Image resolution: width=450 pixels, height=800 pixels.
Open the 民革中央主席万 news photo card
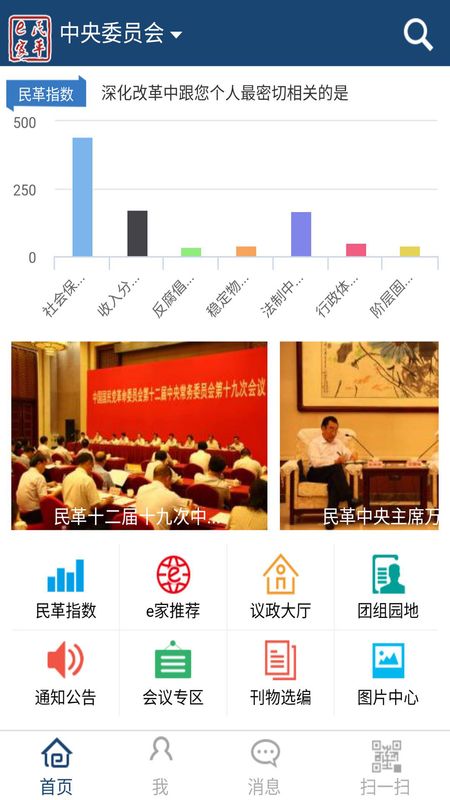359,436
